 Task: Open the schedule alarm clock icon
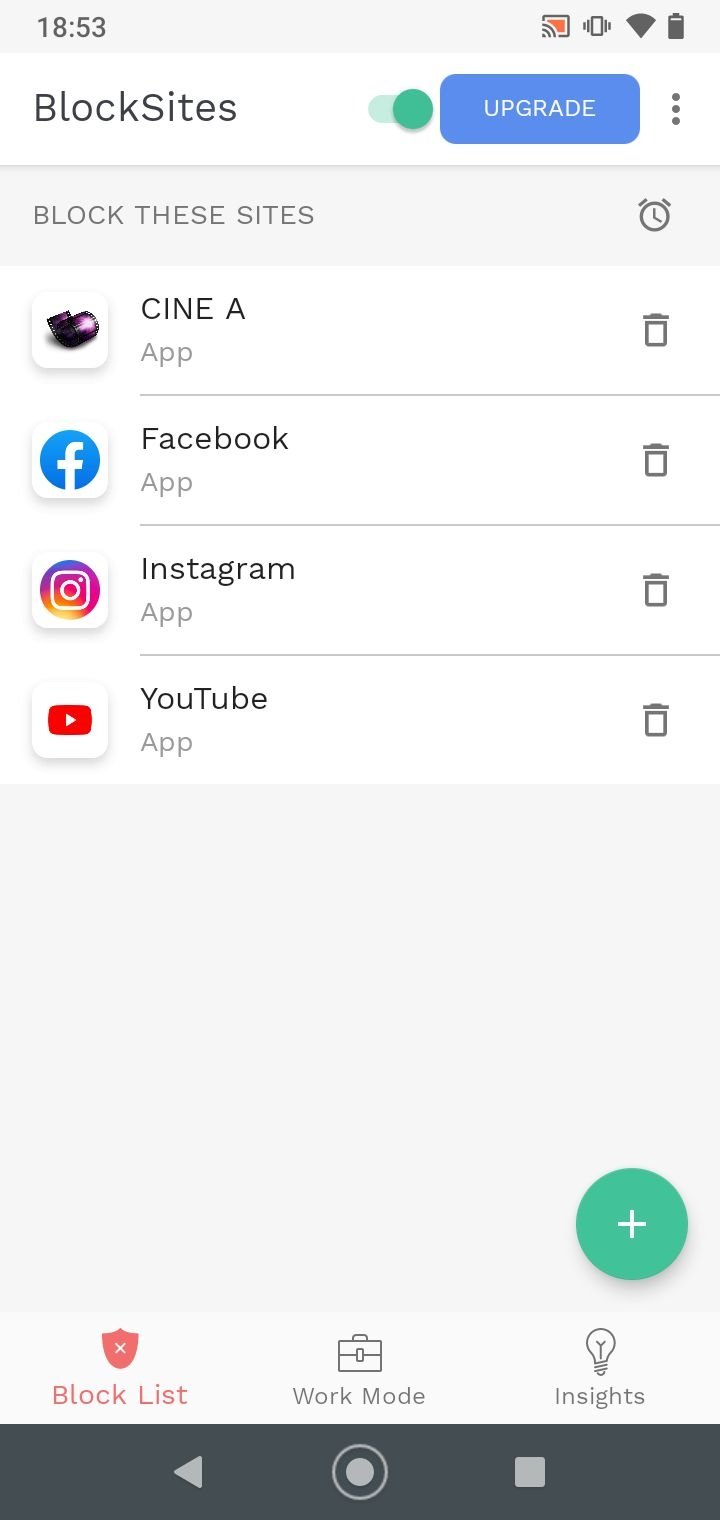point(655,215)
